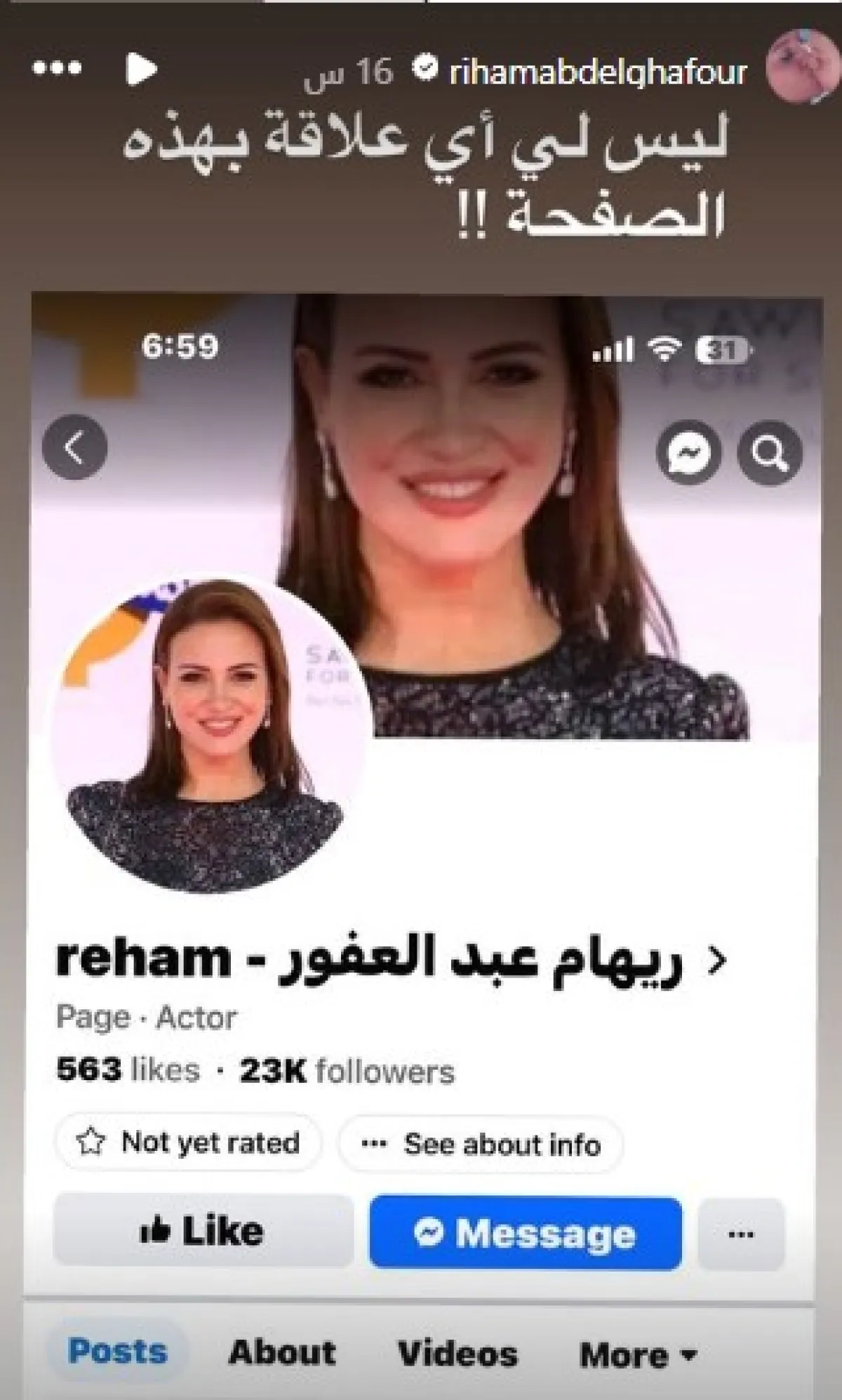This screenshot has width=842, height=1400.
Task: Open the 23K followers link
Action: coord(347,1071)
